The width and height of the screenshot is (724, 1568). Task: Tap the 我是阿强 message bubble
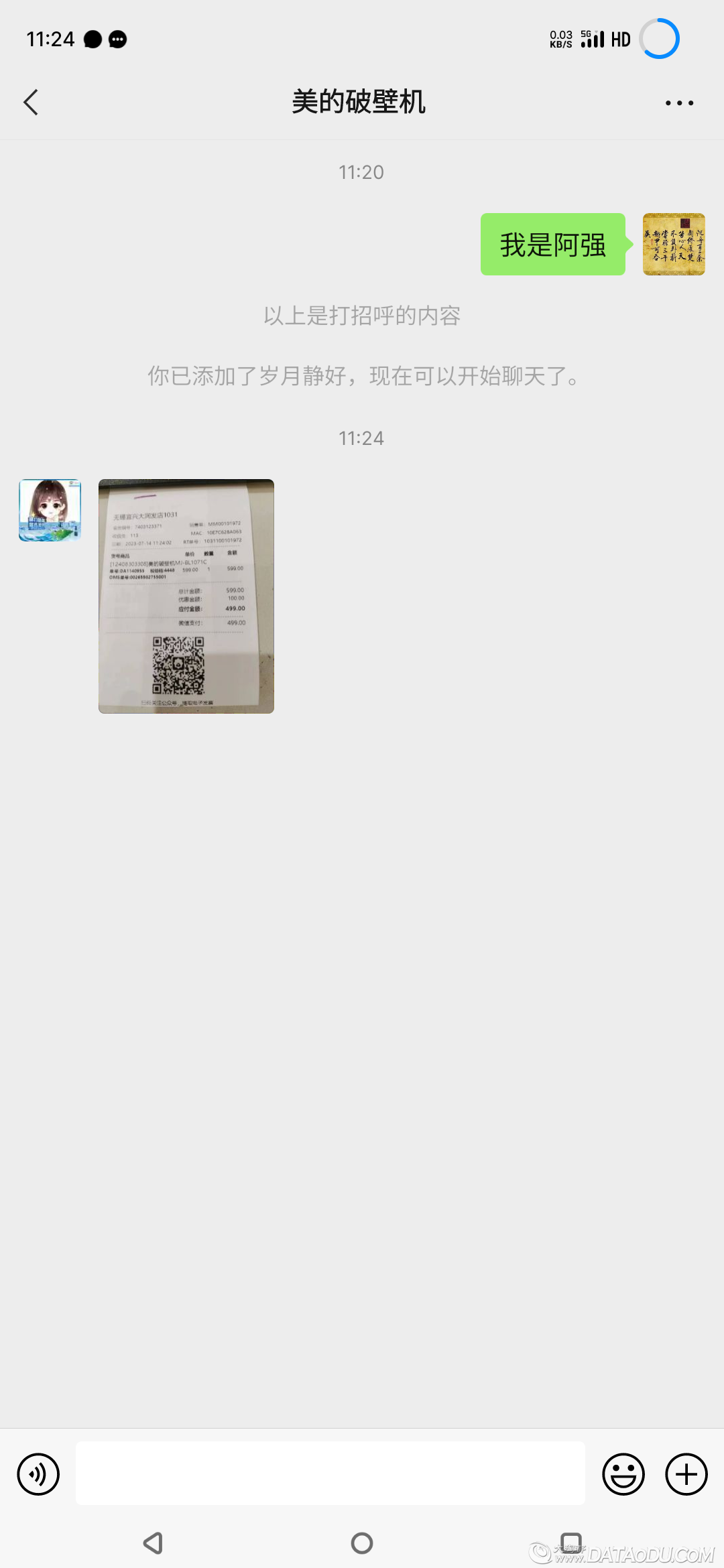coord(552,245)
